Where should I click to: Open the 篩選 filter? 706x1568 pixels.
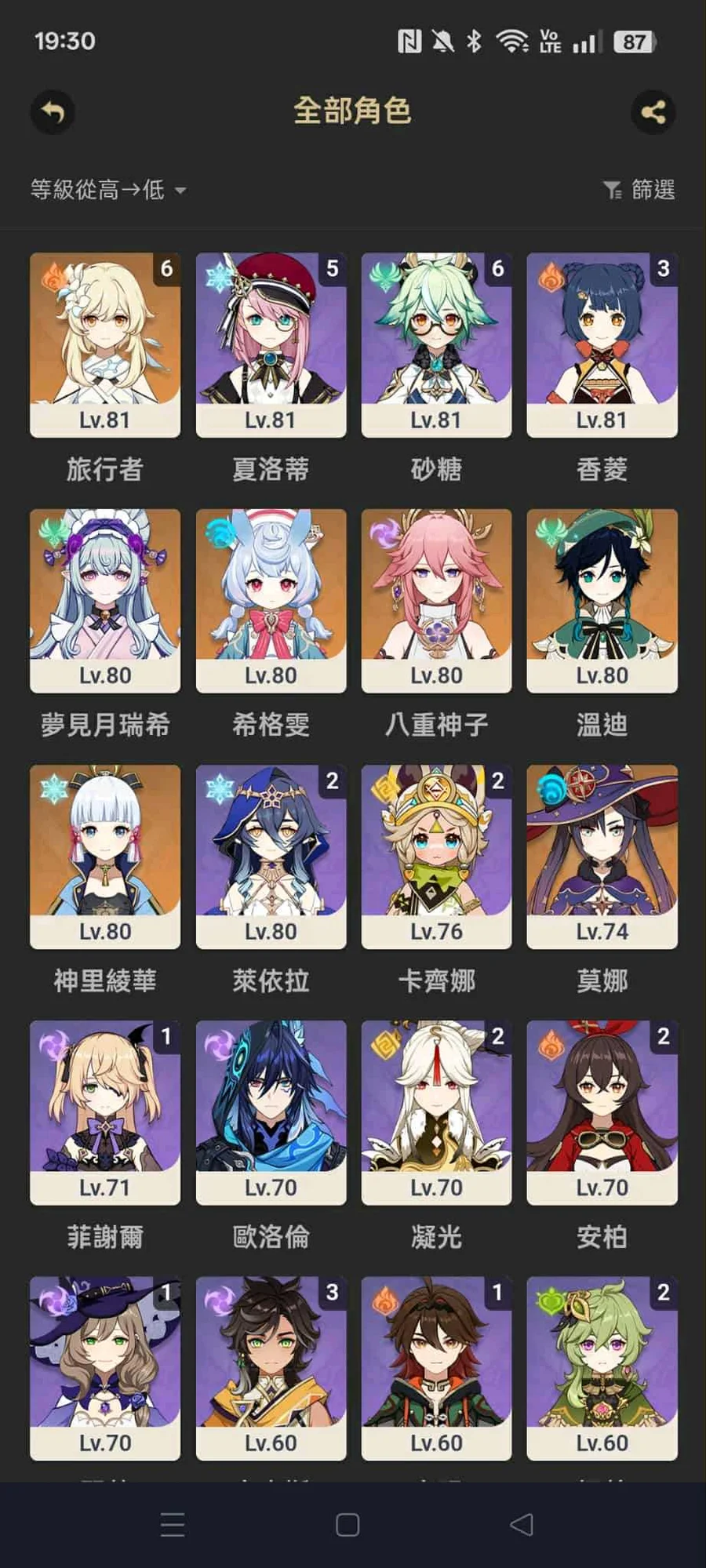click(639, 190)
